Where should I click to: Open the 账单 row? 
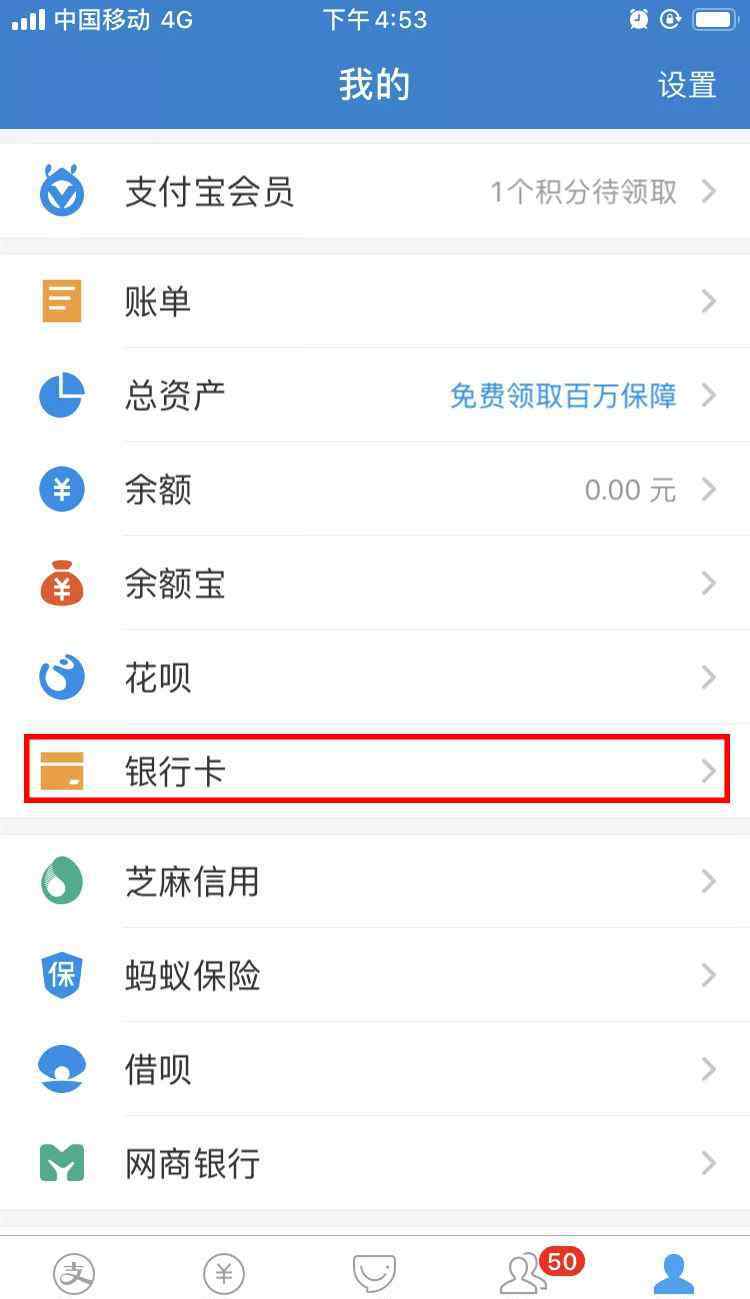pyautogui.click(x=375, y=301)
